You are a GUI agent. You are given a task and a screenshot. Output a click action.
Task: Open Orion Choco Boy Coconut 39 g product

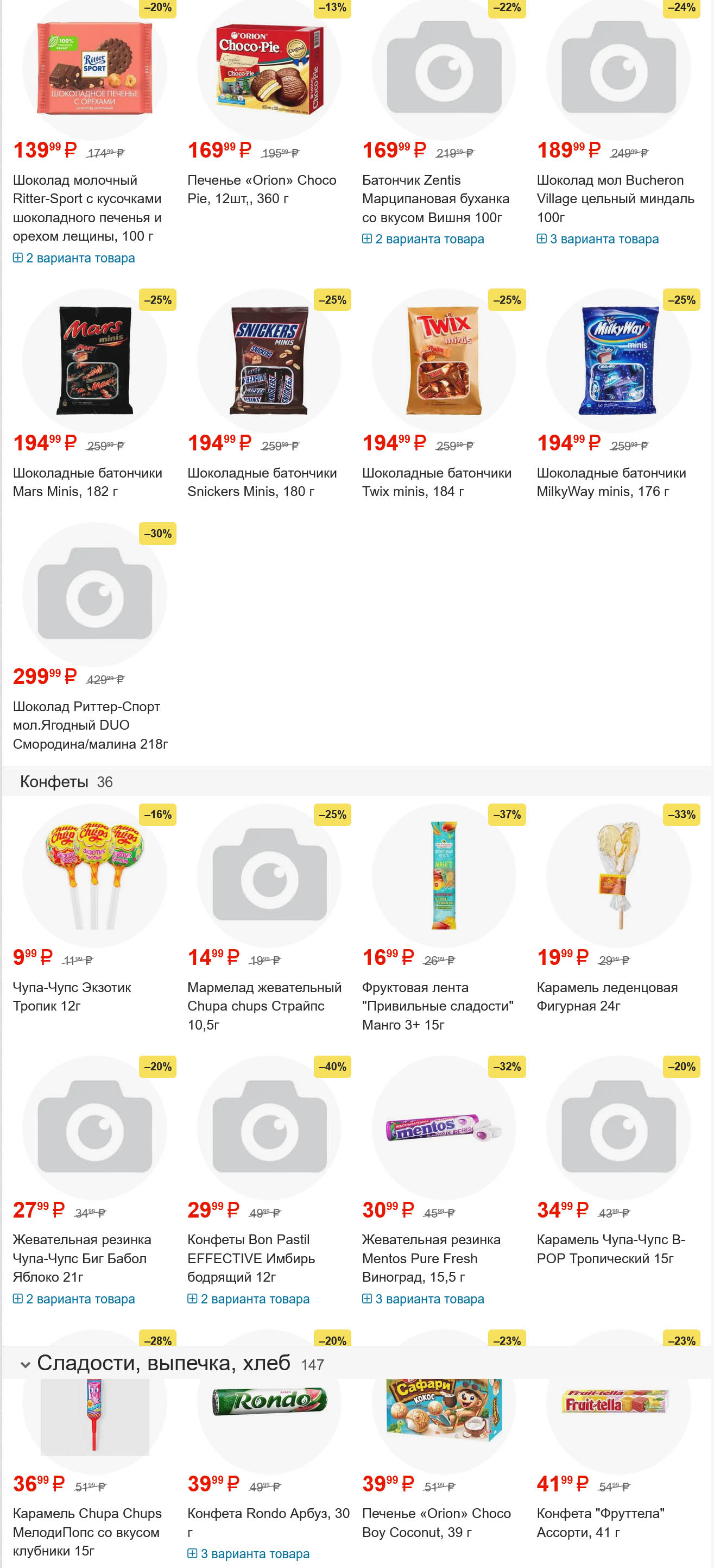[x=435, y=1522]
